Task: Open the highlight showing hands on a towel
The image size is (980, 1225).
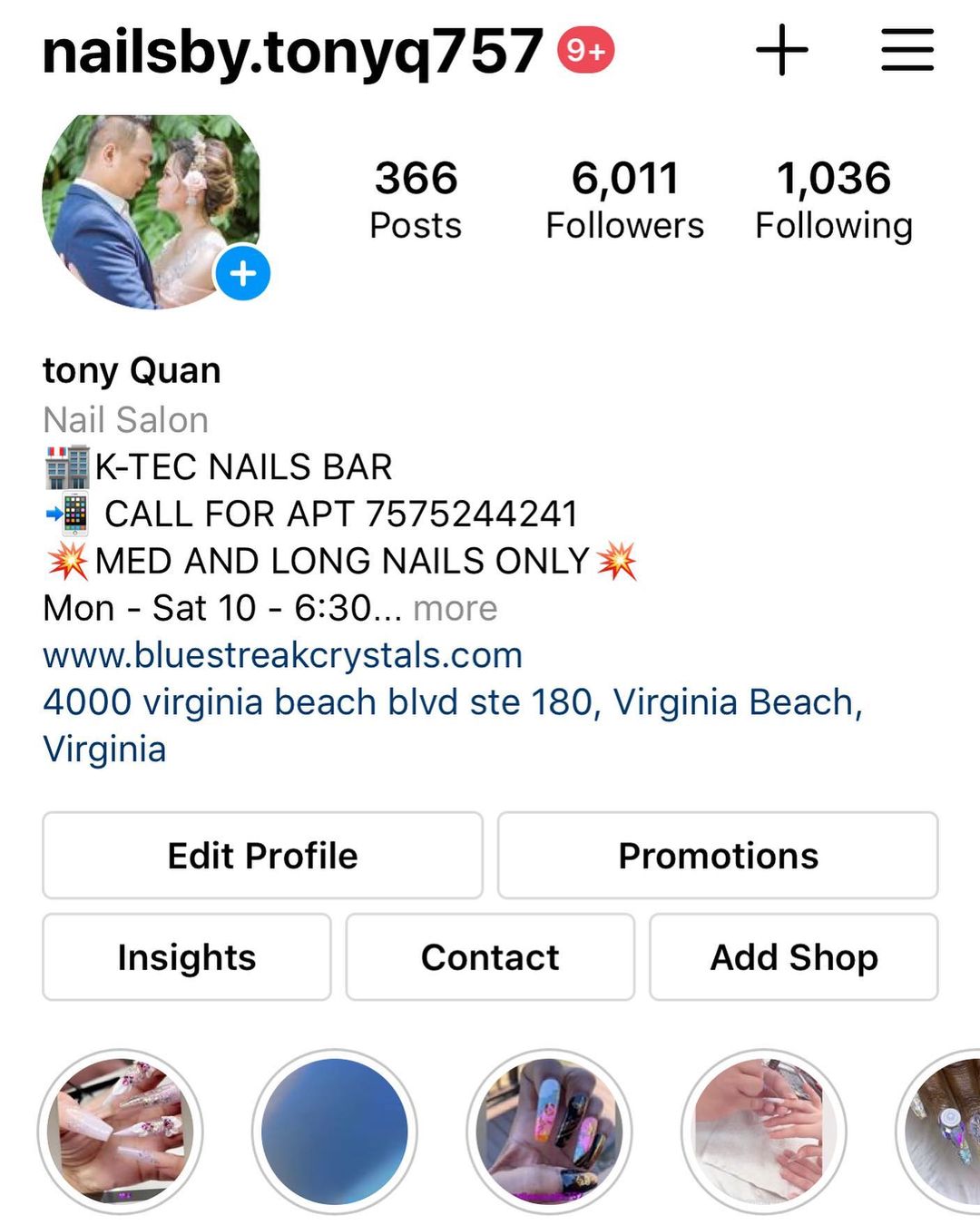Action: click(x=764, y=1132)
